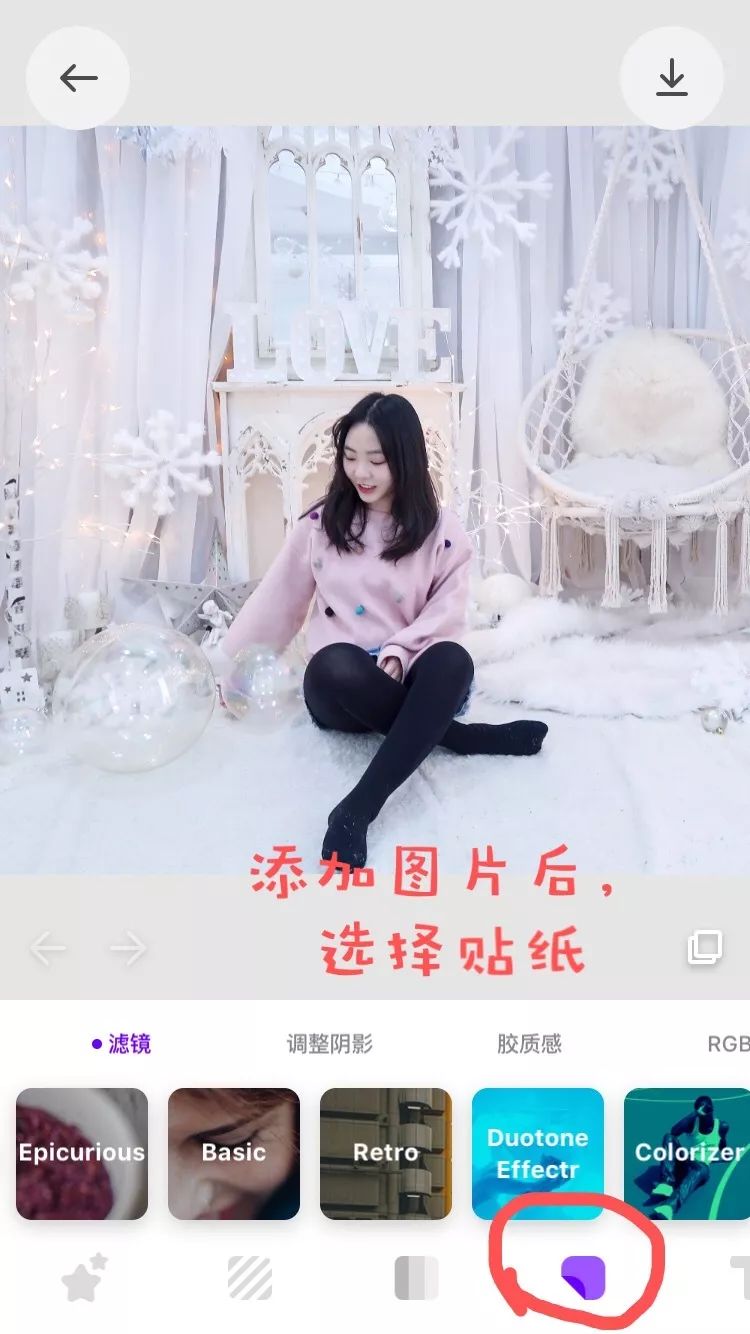Apply the Basic filter
Screen dimensions: 750x1334
pos(233,1152)
